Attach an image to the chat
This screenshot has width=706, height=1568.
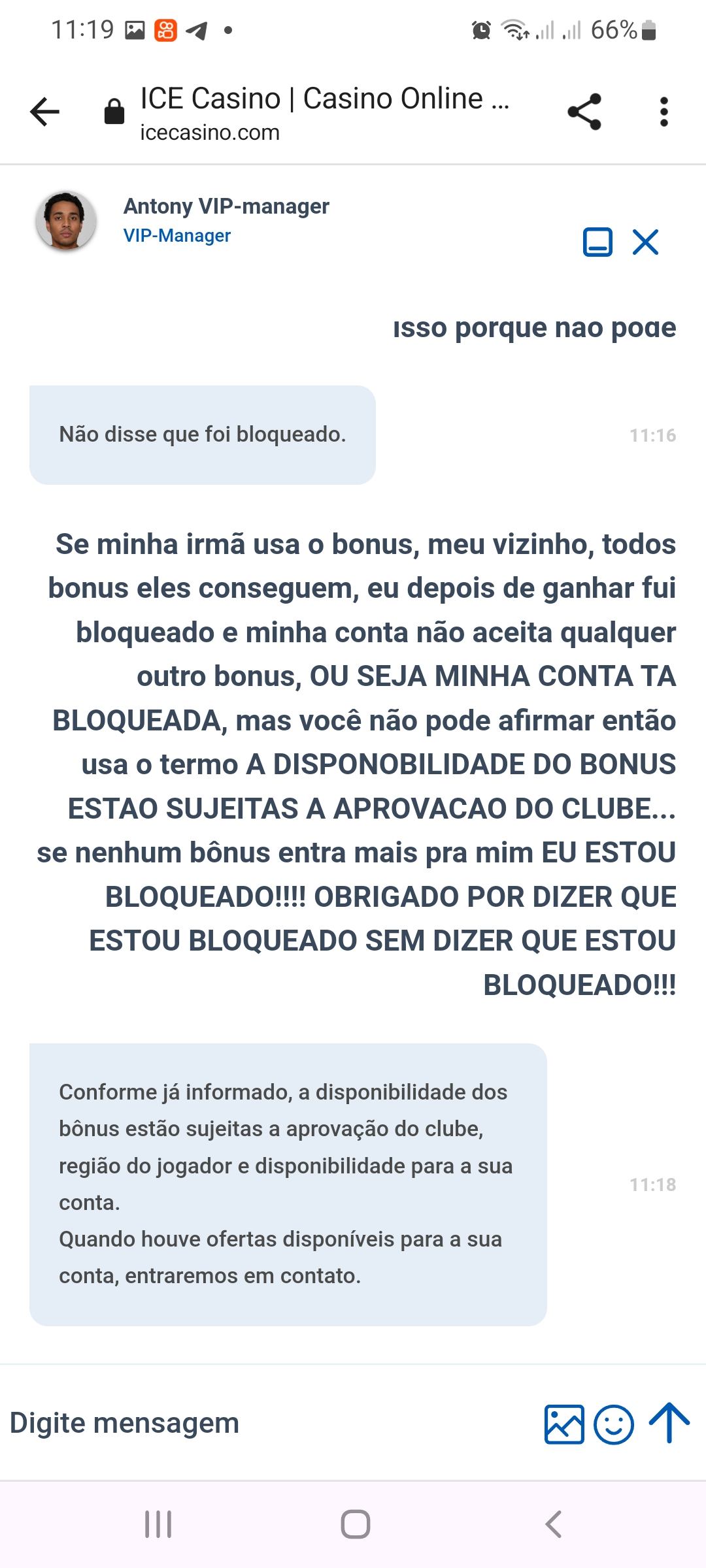(x=563, y=1424)
